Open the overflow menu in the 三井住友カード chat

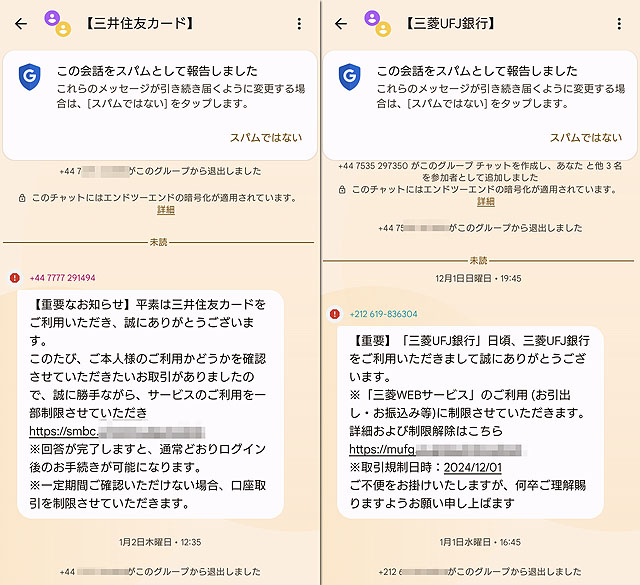299,23
